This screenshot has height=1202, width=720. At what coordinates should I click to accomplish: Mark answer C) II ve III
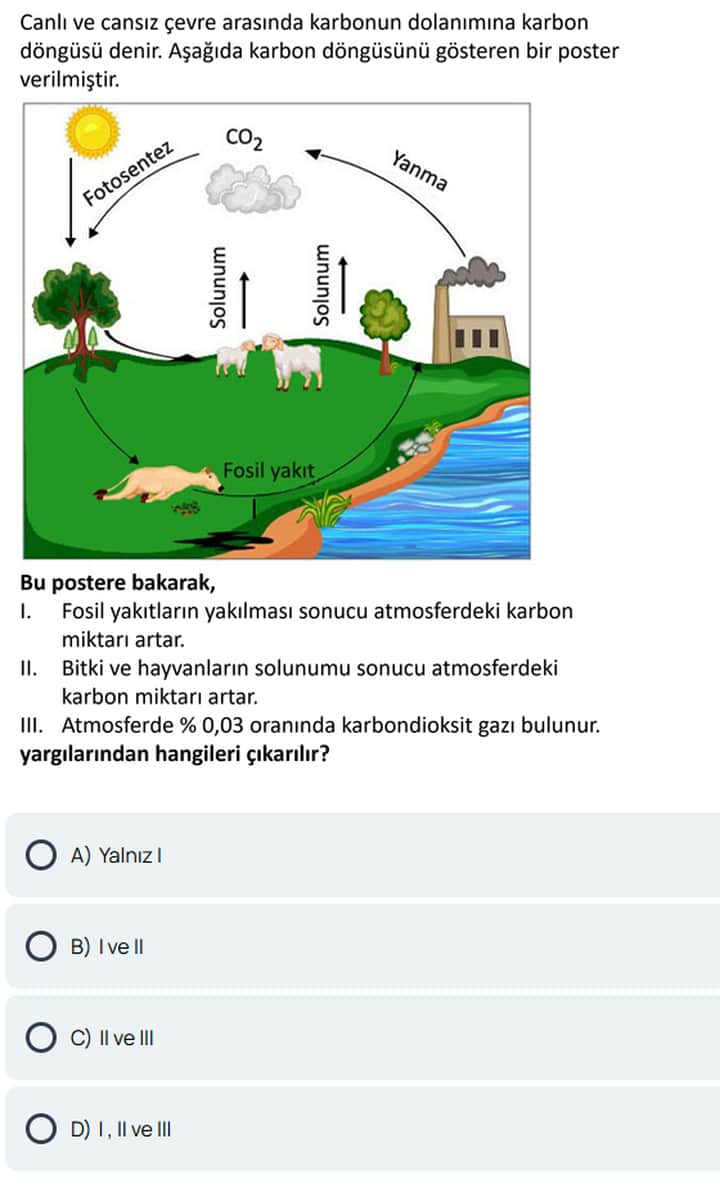pos(40,1038)
